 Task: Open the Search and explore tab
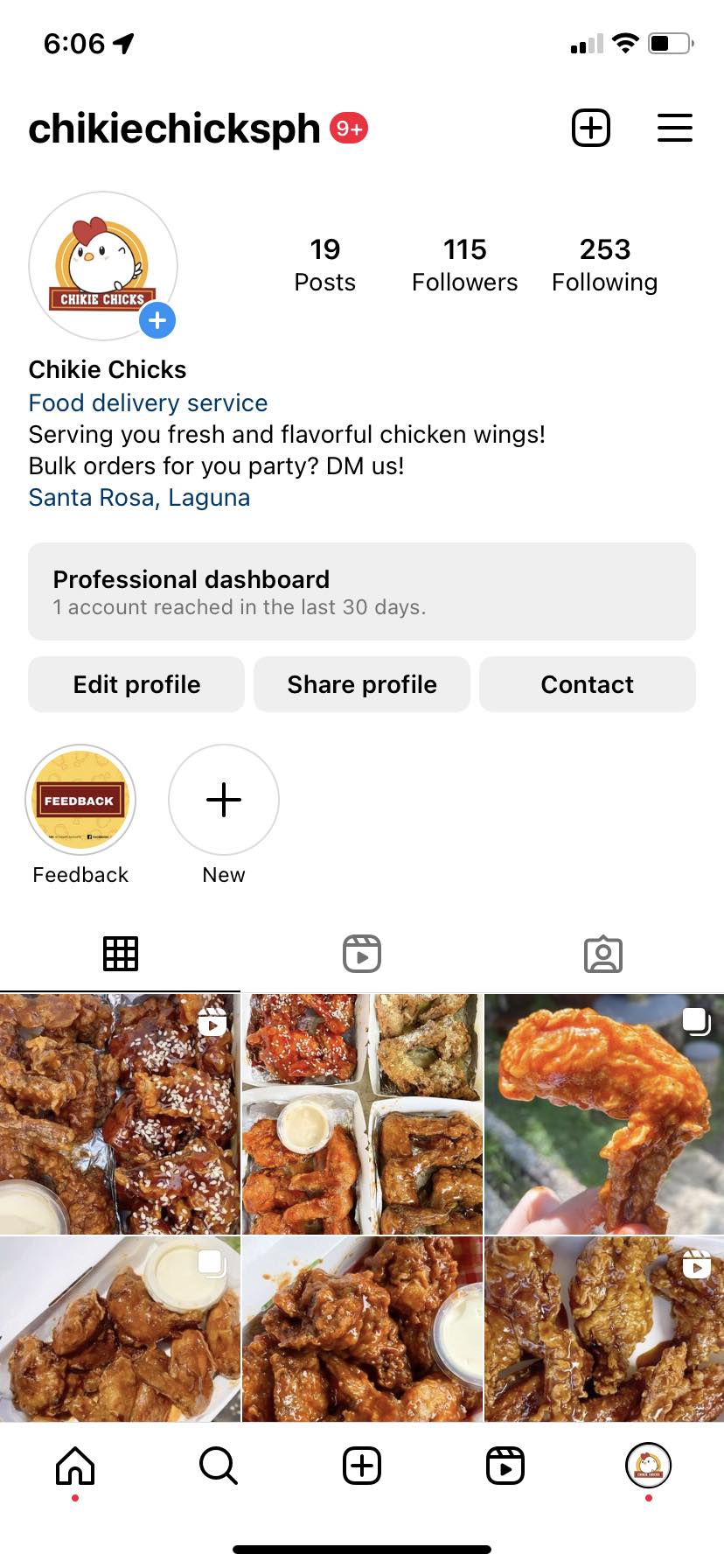point(218,1466)
